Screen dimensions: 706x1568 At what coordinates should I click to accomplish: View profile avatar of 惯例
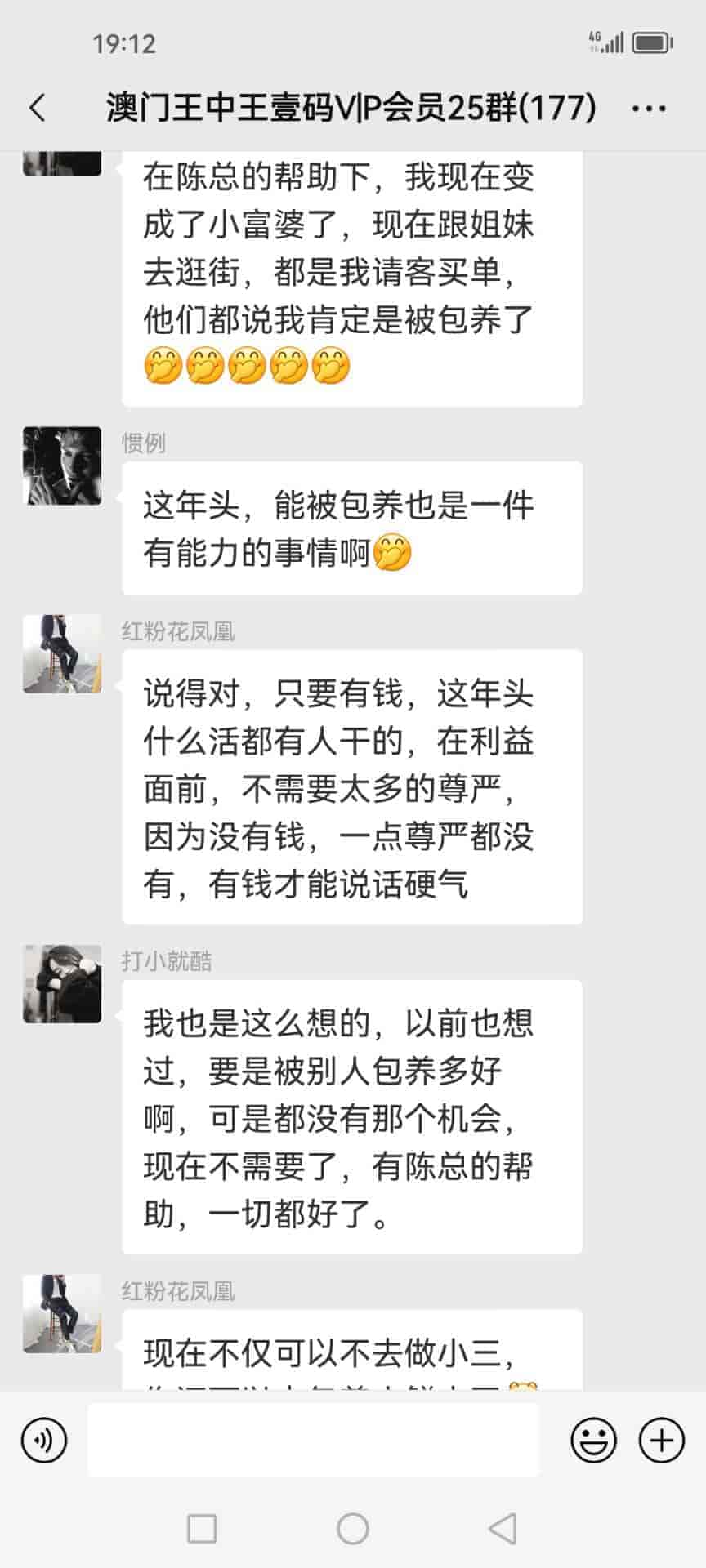pos(62,465)
